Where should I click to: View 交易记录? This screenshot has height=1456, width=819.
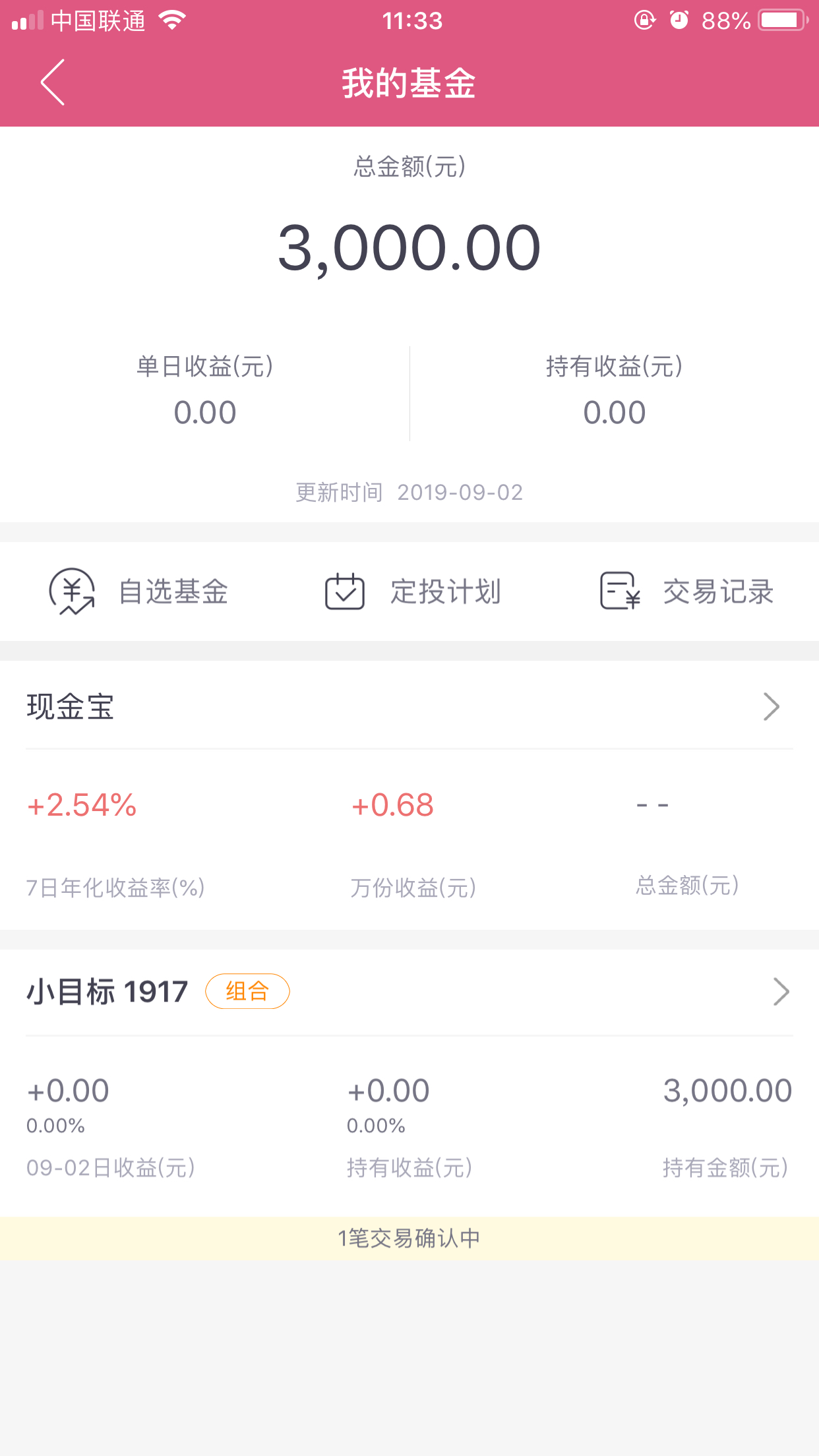(x=686, y=591)
